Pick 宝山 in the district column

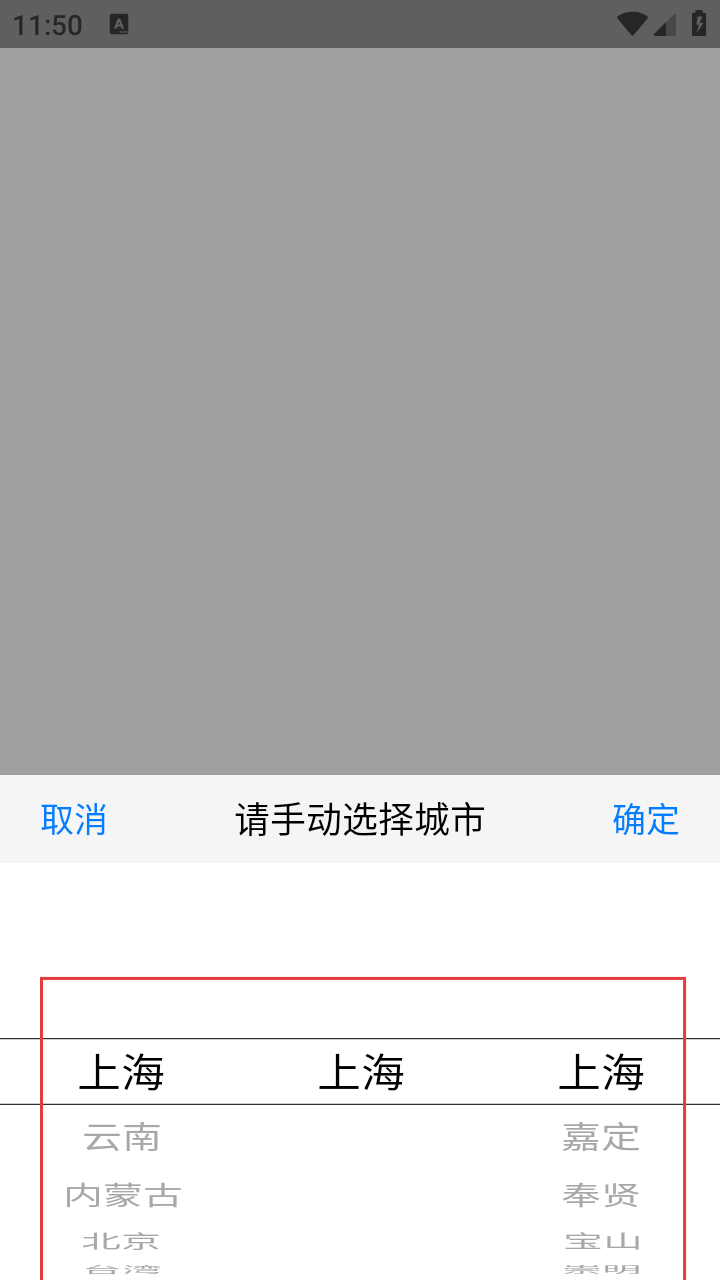point(601,1241)
